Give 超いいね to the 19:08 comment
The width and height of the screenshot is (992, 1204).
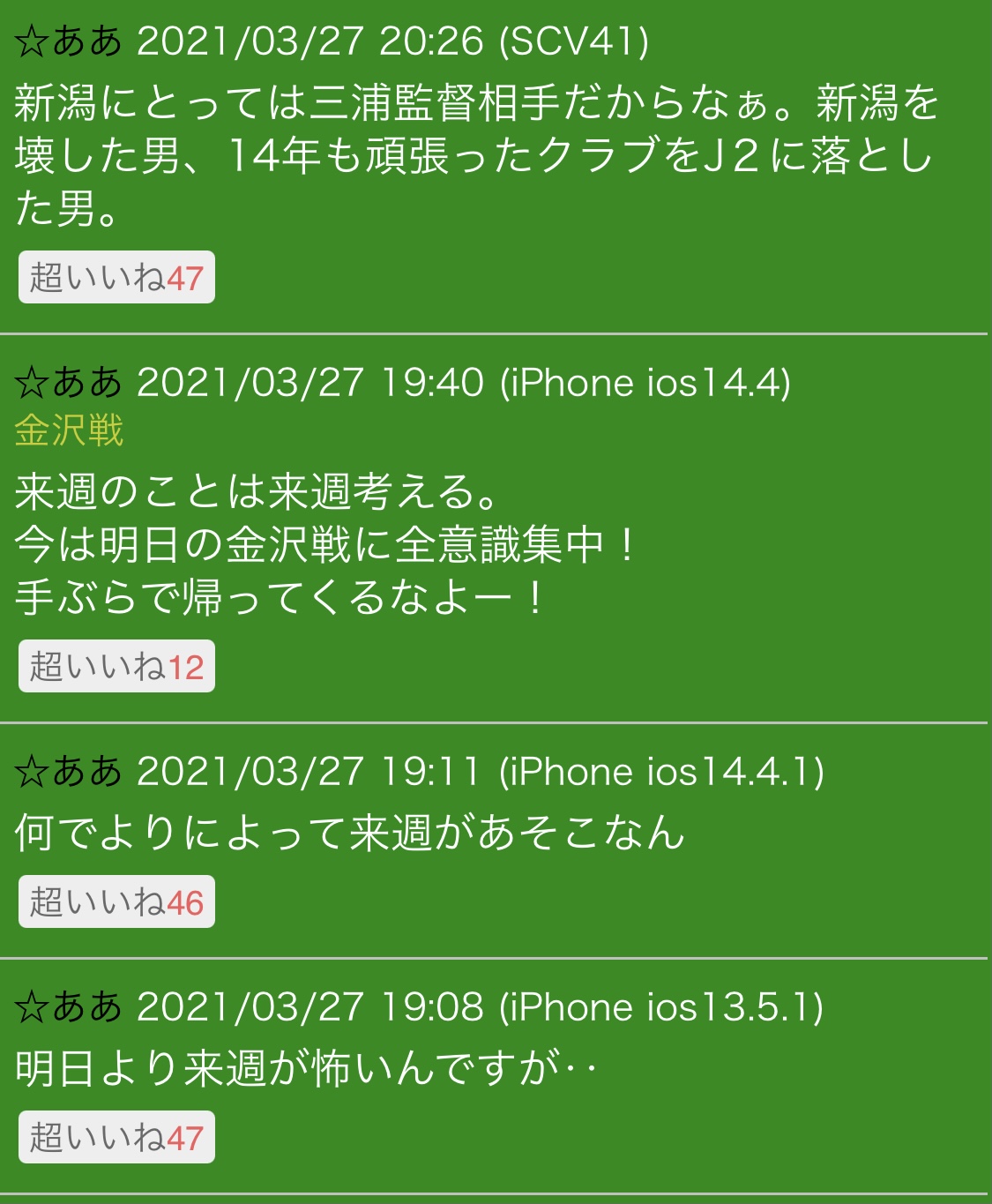[x=116, y=1138]
